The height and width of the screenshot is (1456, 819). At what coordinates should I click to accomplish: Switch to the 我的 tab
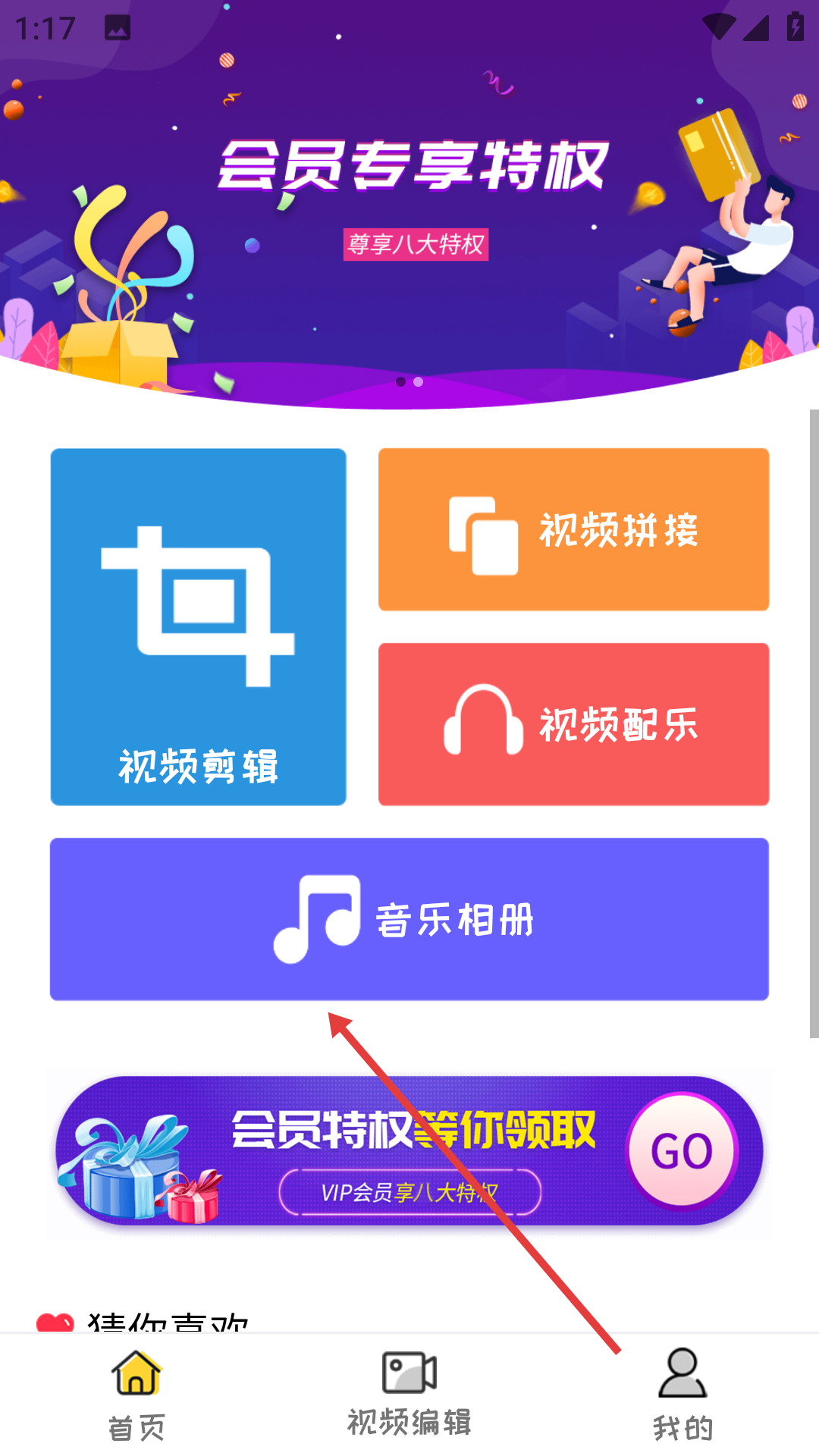[x=682, y=1395]
